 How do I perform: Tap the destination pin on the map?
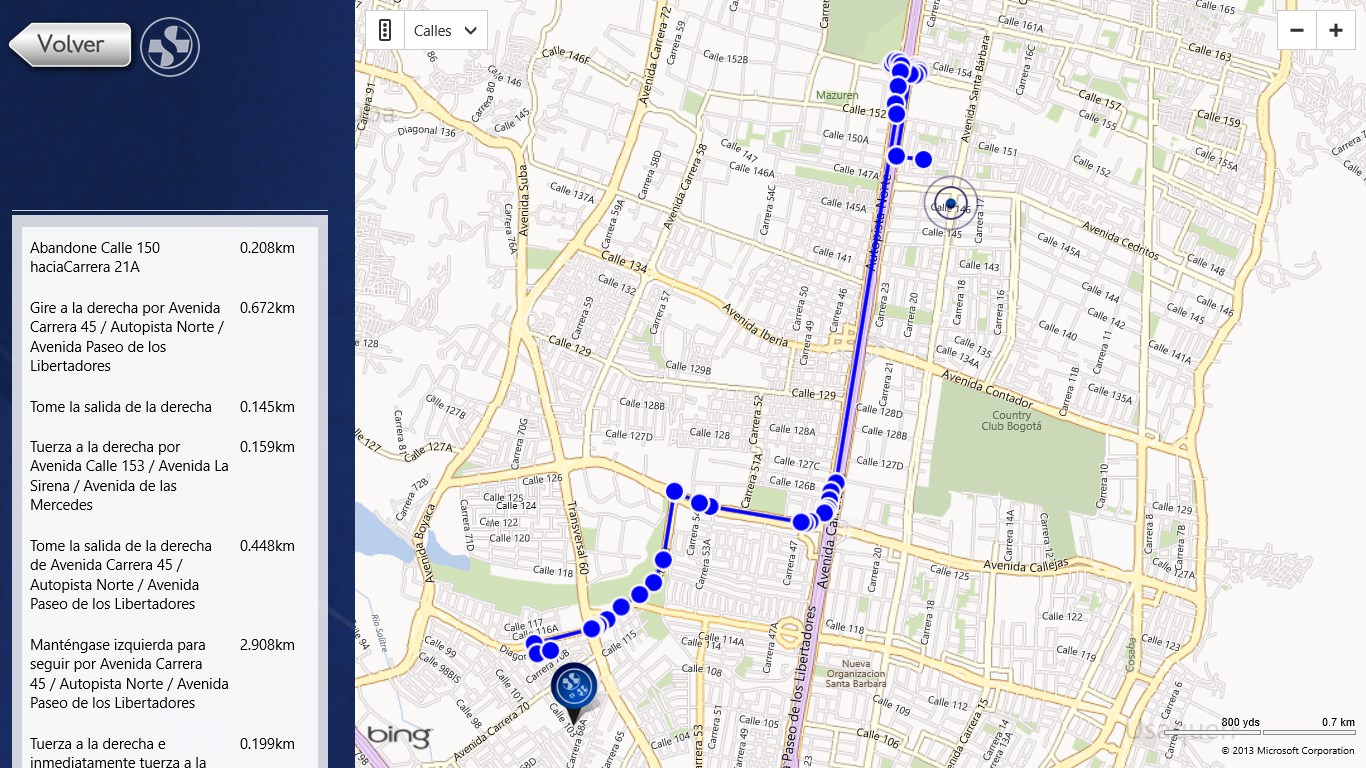[x=574, y=688]
